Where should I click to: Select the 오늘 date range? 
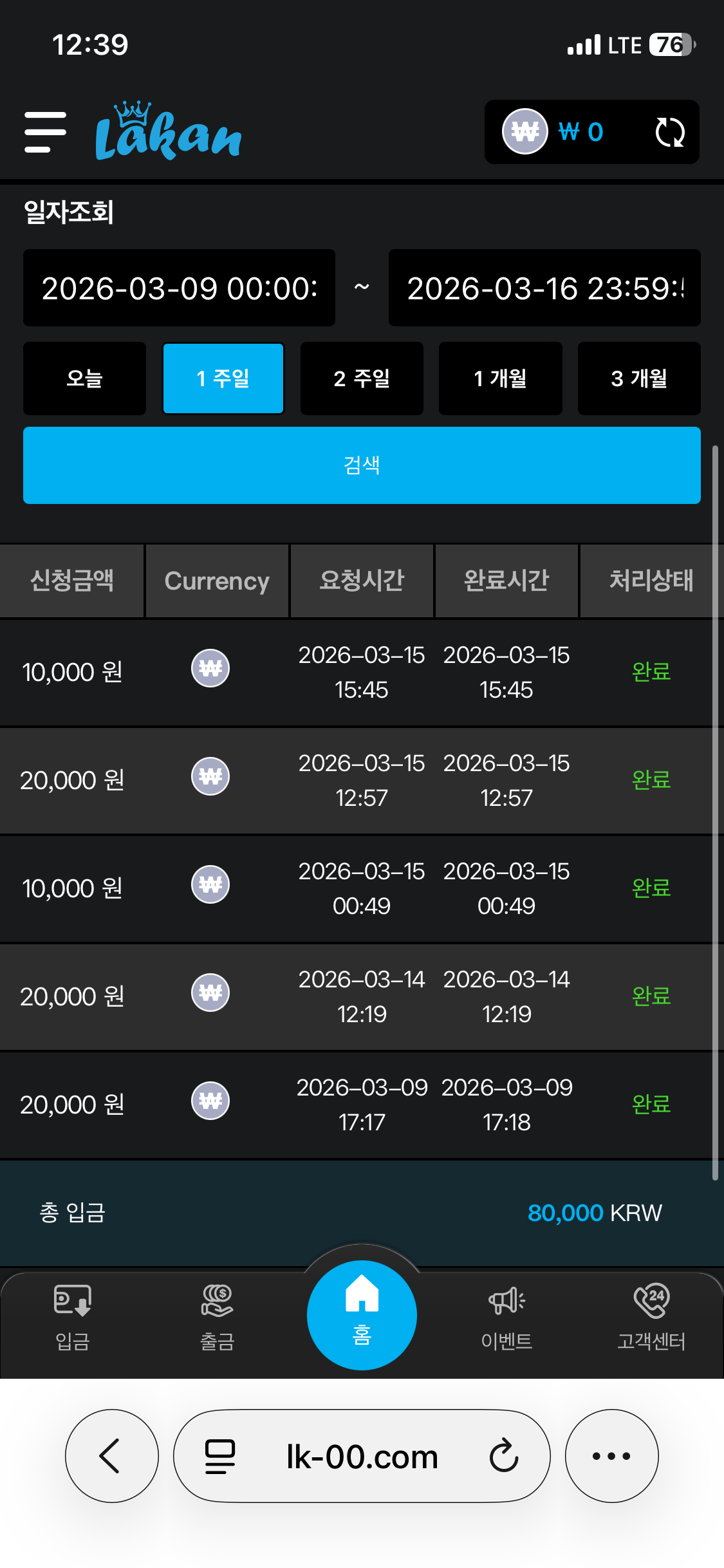click(x=84, y=378)
